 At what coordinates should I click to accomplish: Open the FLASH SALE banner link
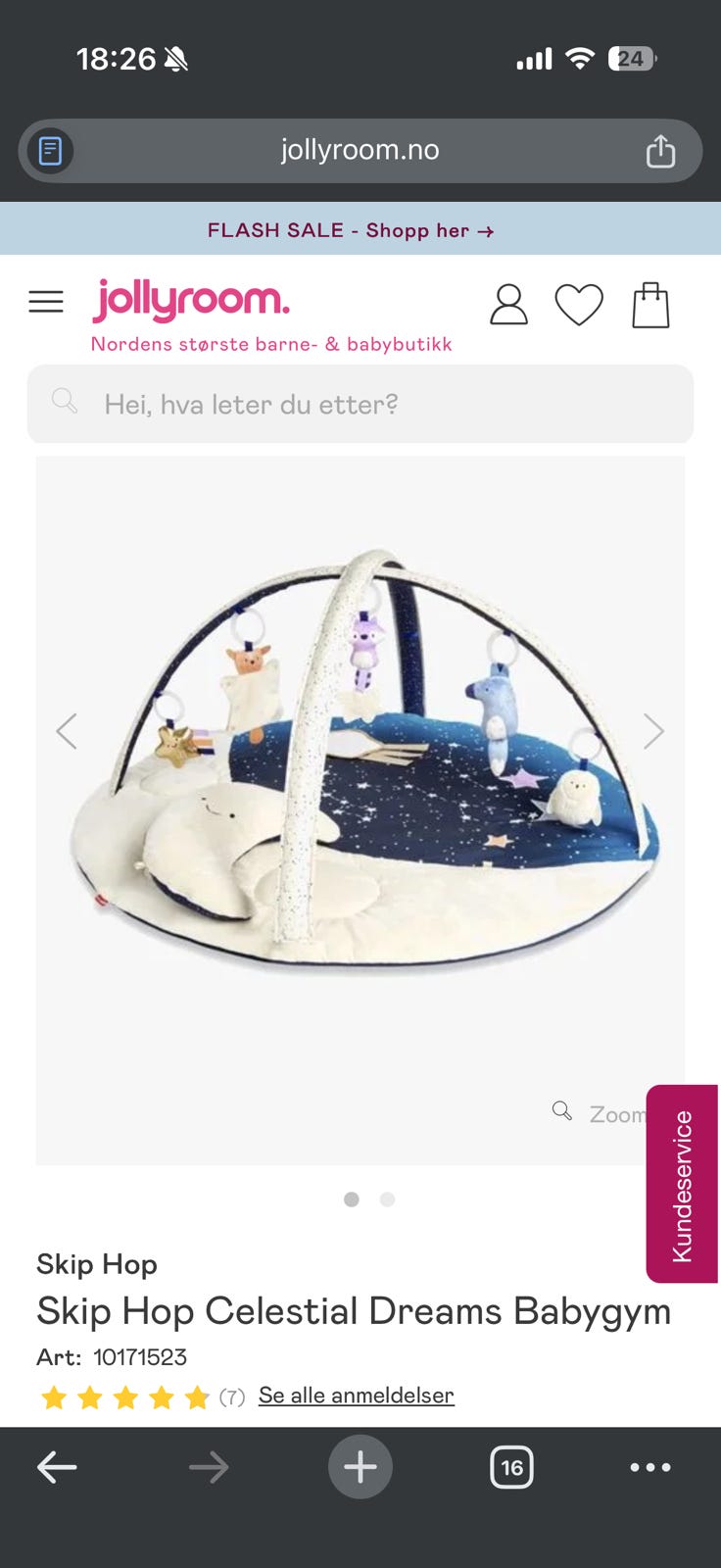tap(351, 230)
